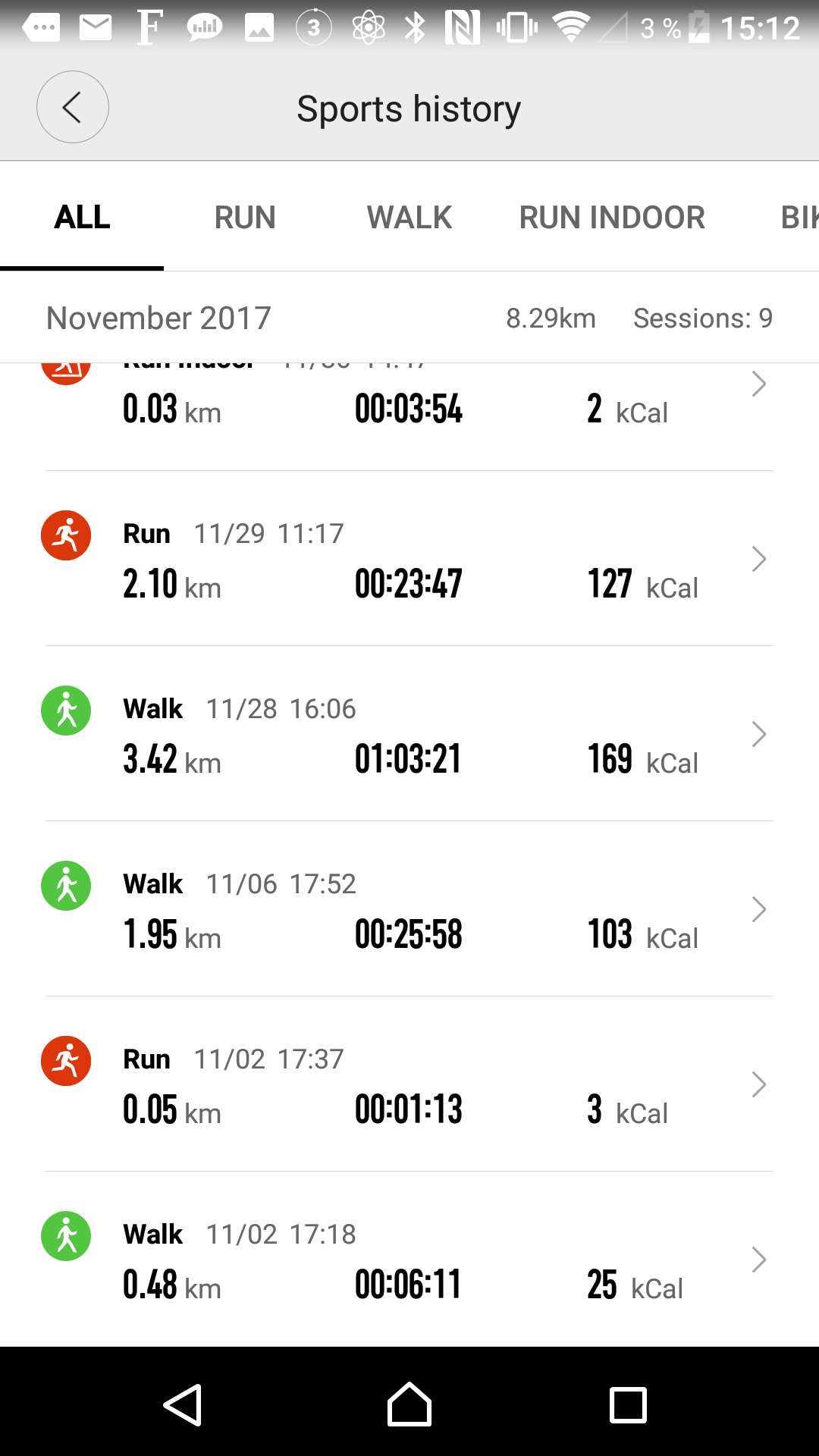Screen dimensions: 819x1456
Task: Switch to the RUN tab
Action: (x=244, y=218)
